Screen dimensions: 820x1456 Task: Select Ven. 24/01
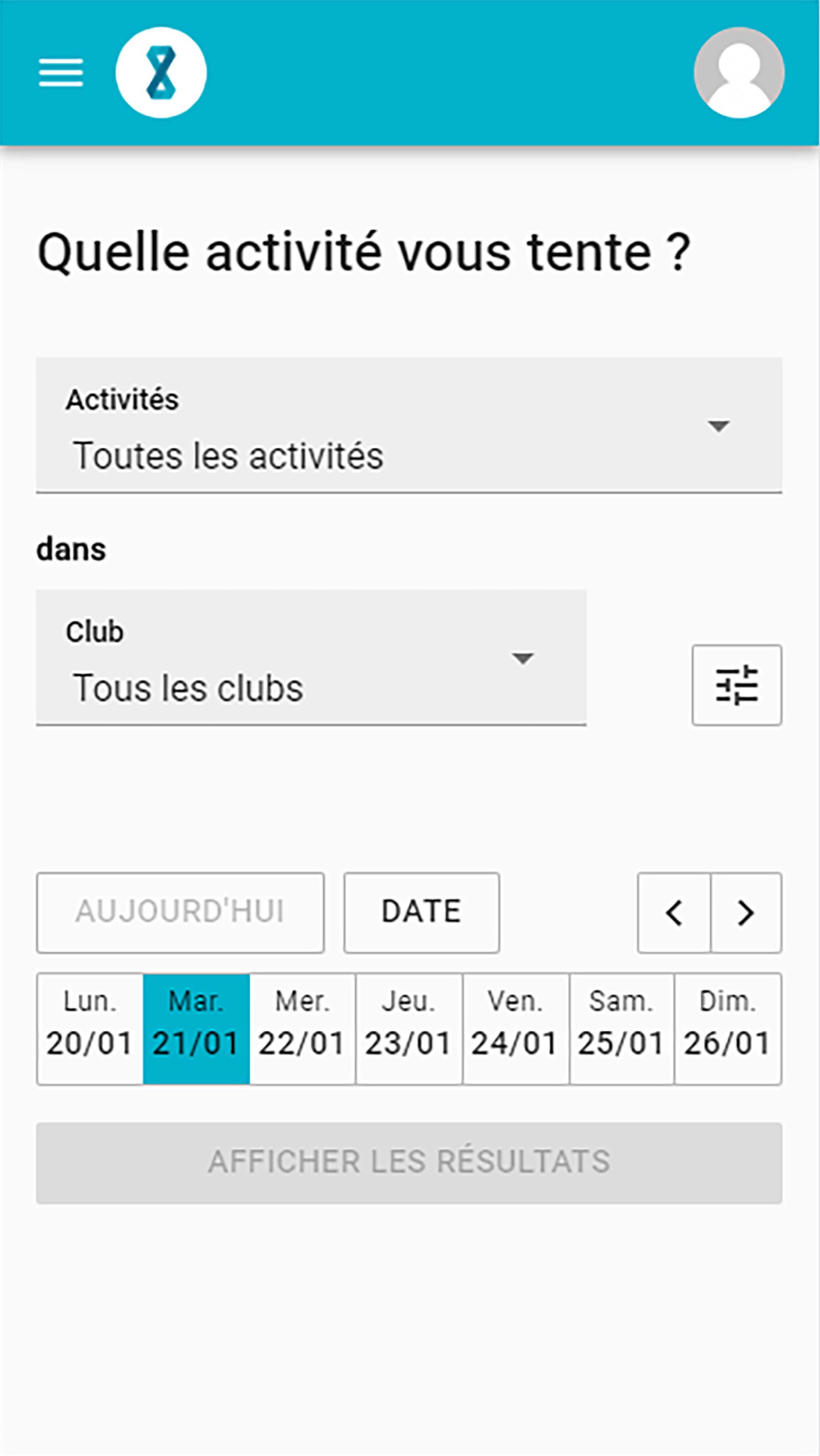pos(515,1029)
